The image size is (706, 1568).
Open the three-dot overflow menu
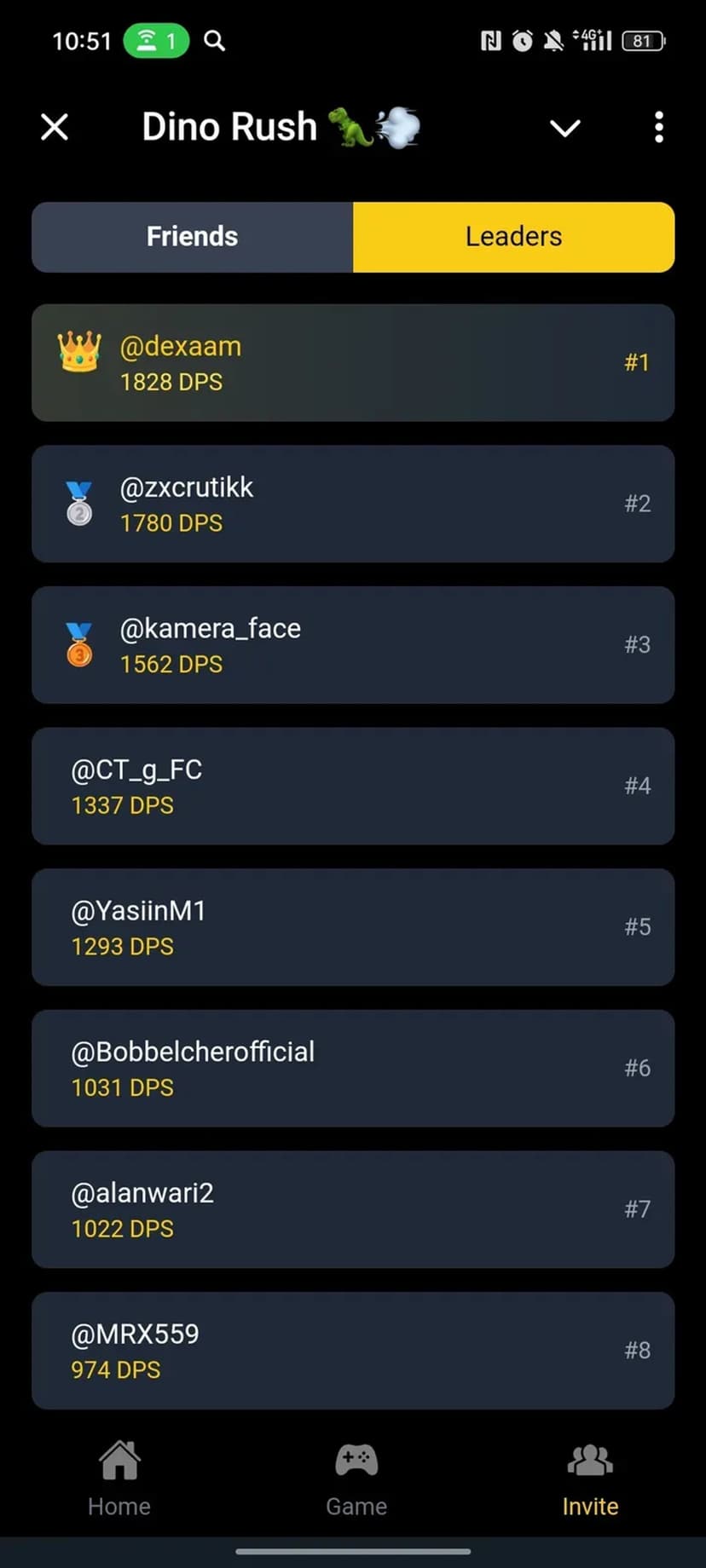click(658, 127)
